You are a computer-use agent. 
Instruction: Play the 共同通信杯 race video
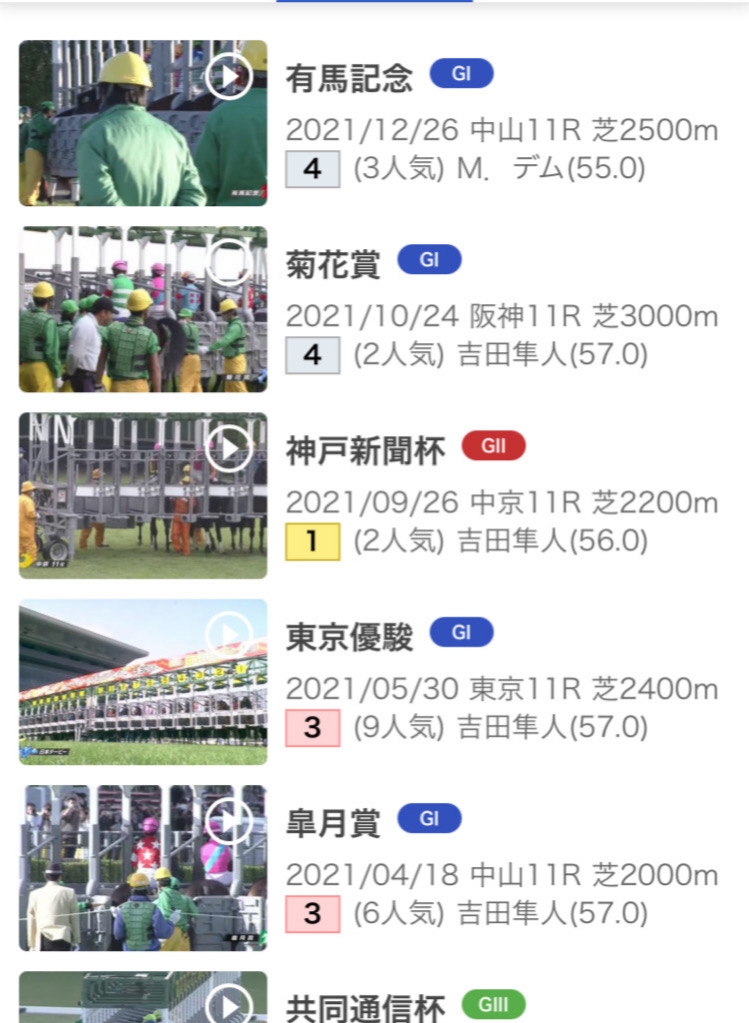pos(143,997)
